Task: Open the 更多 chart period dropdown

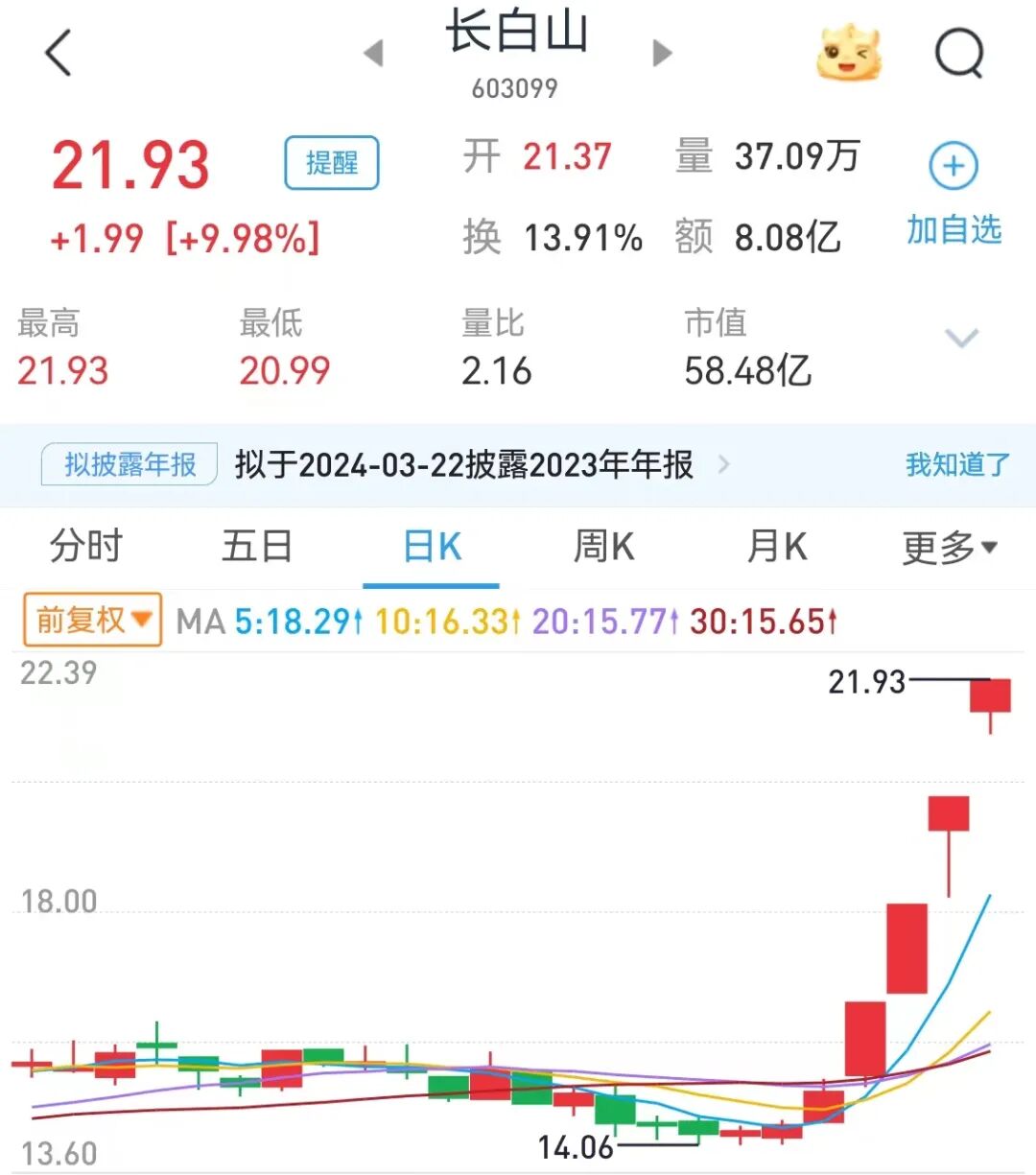Action: coord(950,548)
